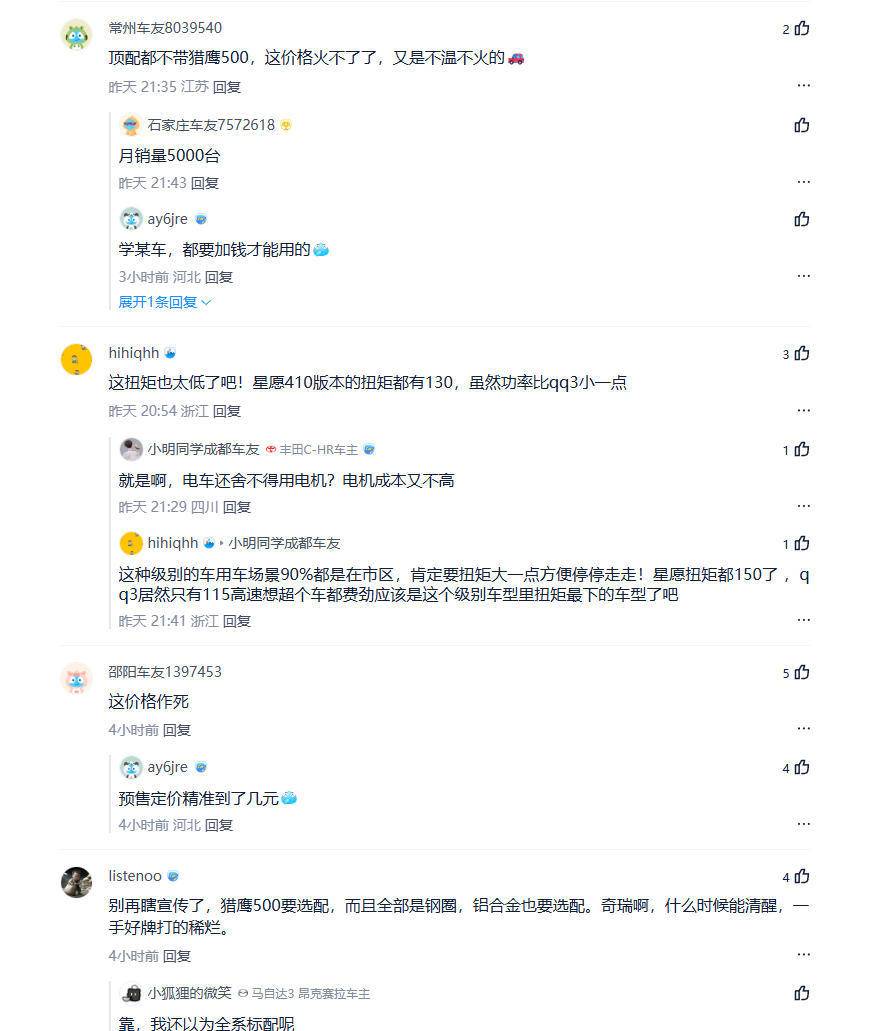This screenshot has width=890, height=1031.
Task: Open hihiqhh's profile avatar
Action: 77,359
